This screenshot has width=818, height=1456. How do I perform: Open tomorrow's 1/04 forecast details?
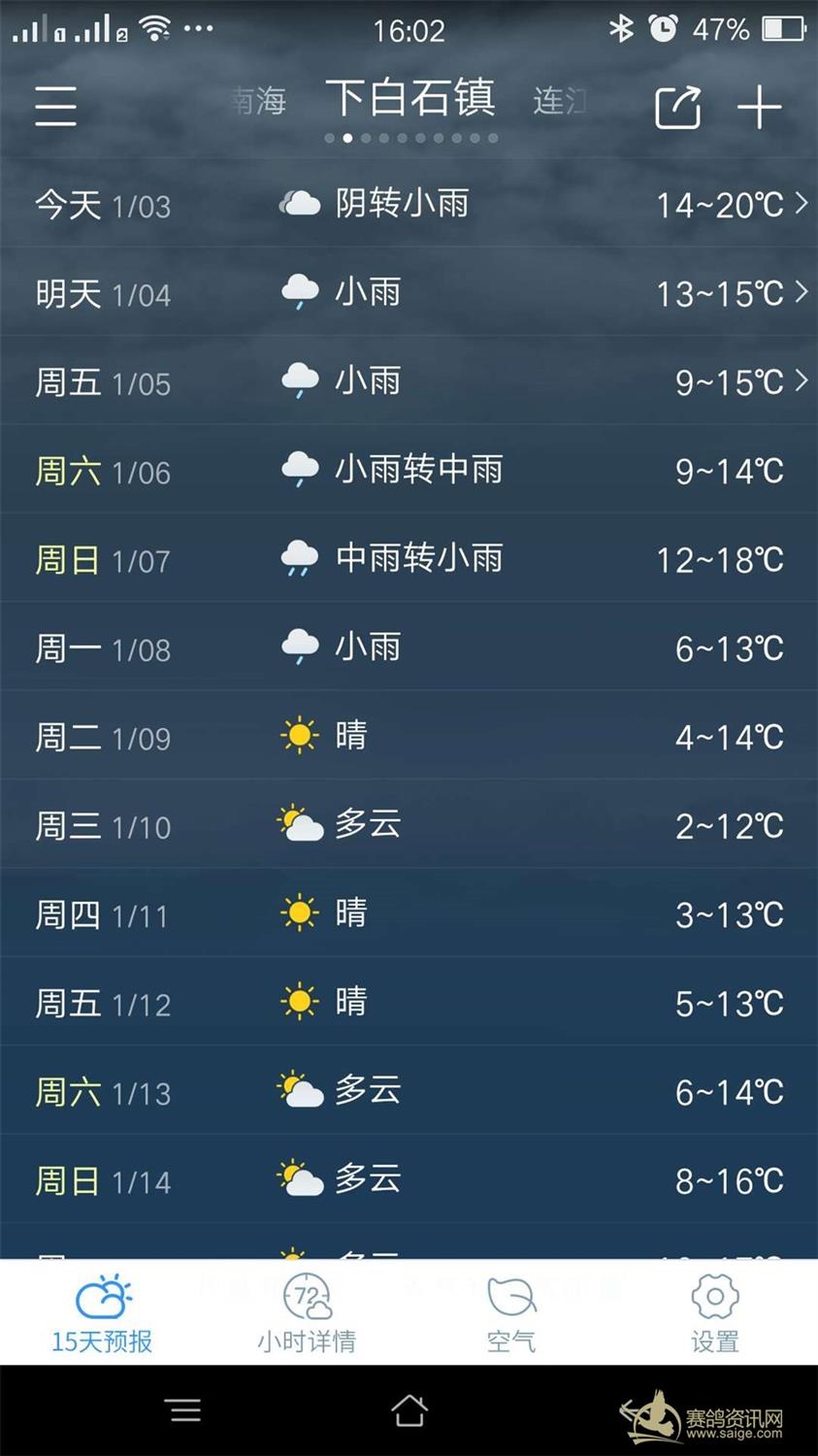click(x=409, y=293)
